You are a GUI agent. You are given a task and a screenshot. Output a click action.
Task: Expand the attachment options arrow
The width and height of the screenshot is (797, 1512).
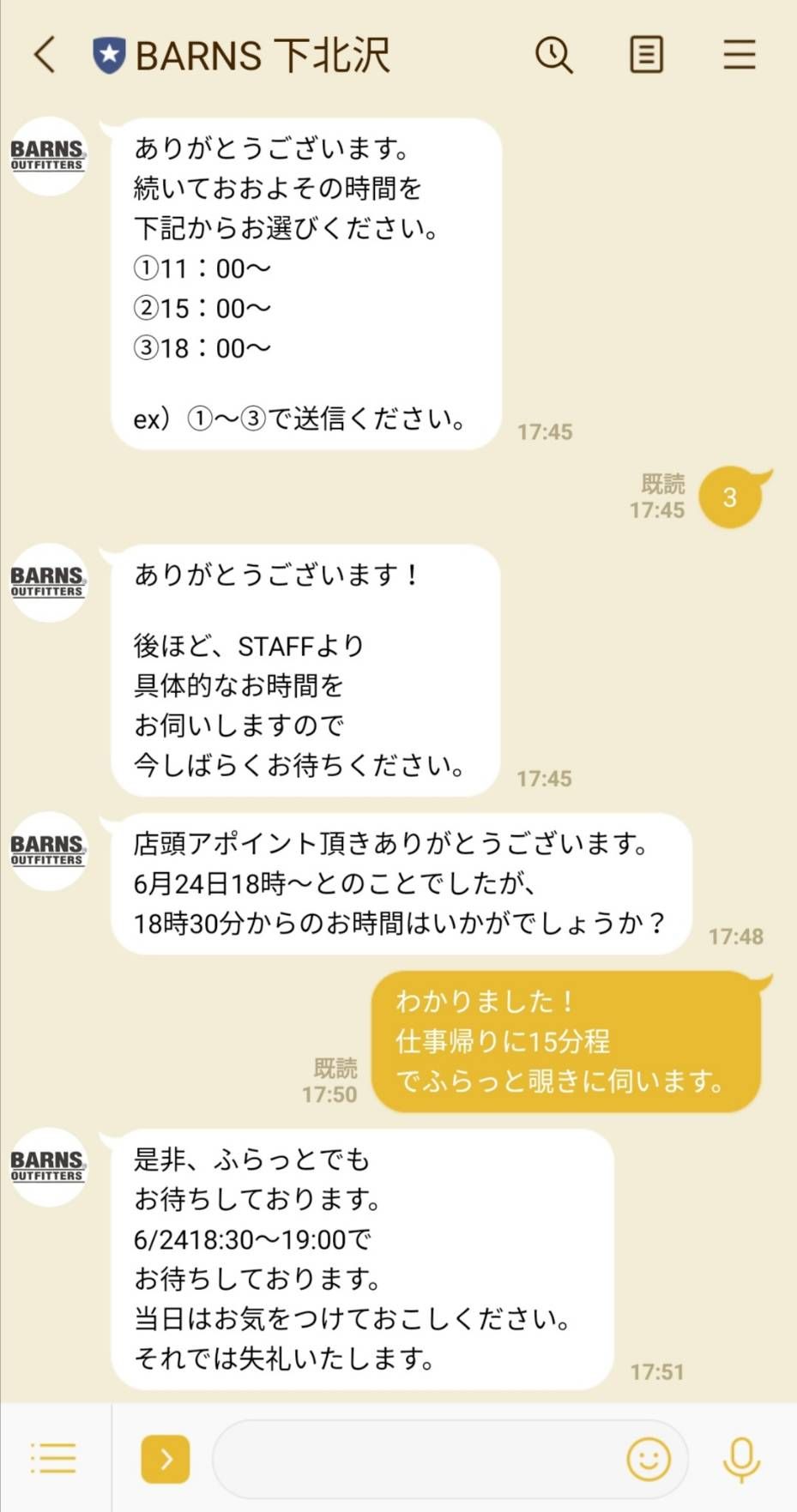(166, 1459)
